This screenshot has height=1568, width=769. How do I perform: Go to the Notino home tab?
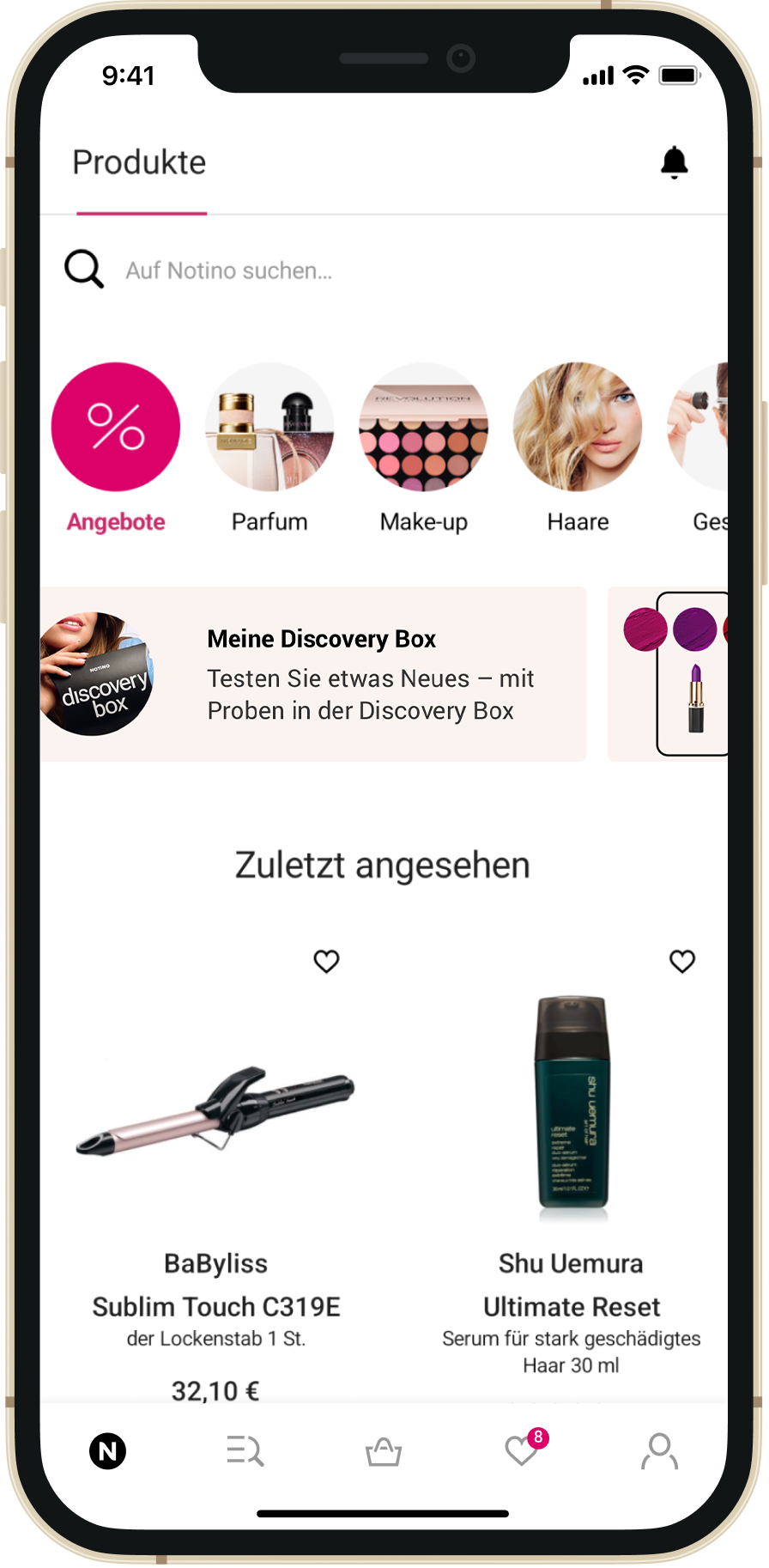click(x=108, y=1451)
